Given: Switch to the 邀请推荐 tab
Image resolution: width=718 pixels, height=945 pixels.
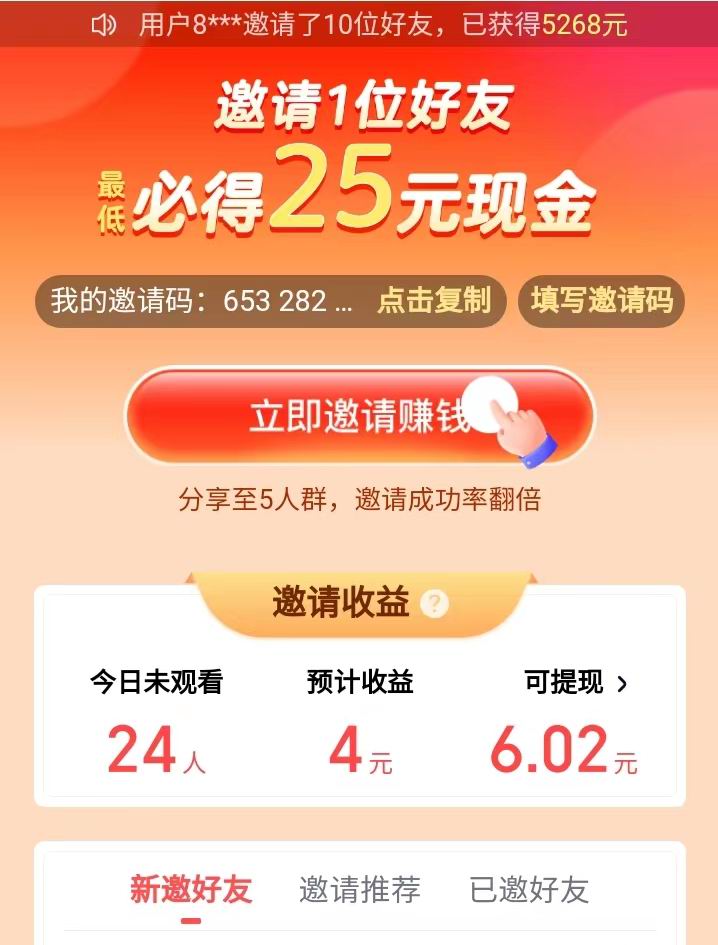Looking at the screenshot, I should point(360,889).
